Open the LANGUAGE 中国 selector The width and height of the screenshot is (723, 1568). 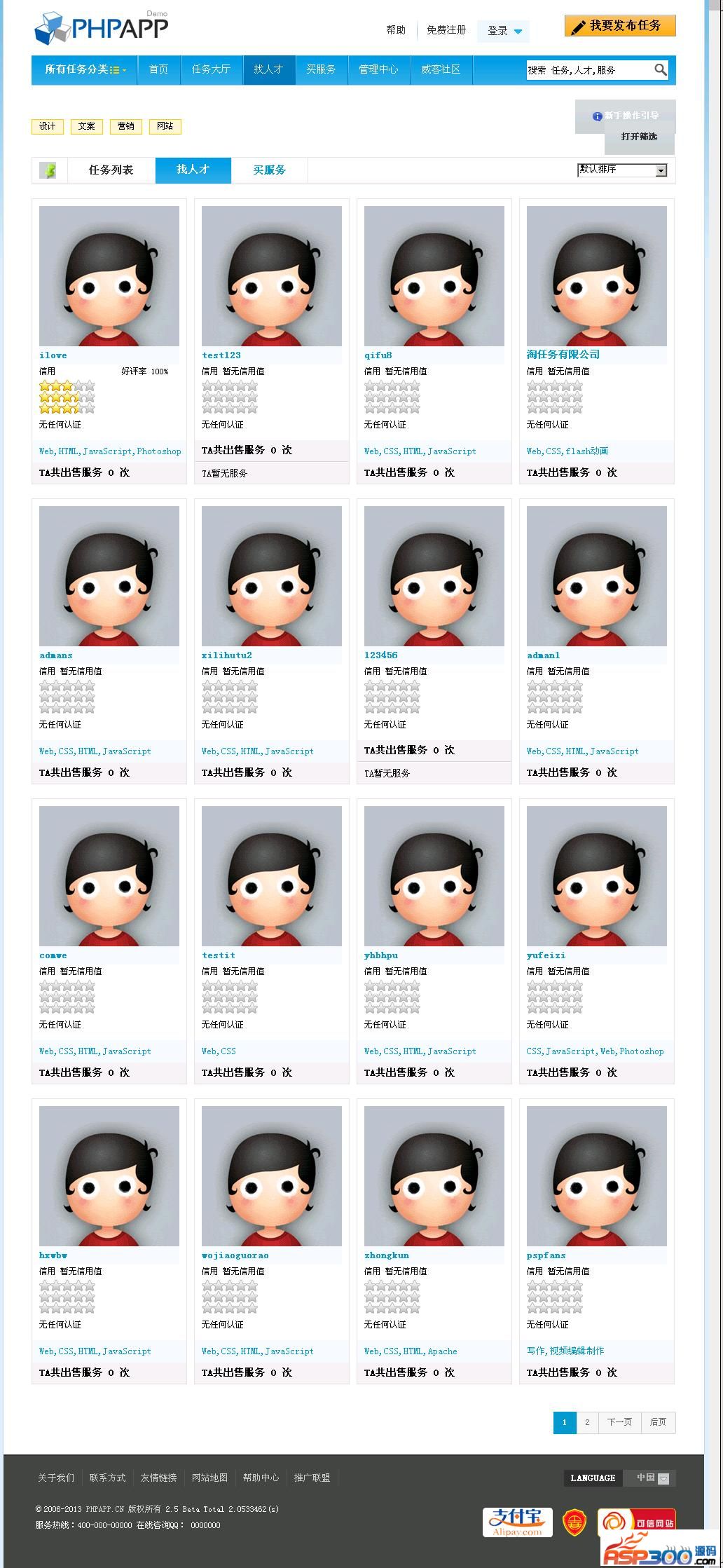coord(650,1478)
